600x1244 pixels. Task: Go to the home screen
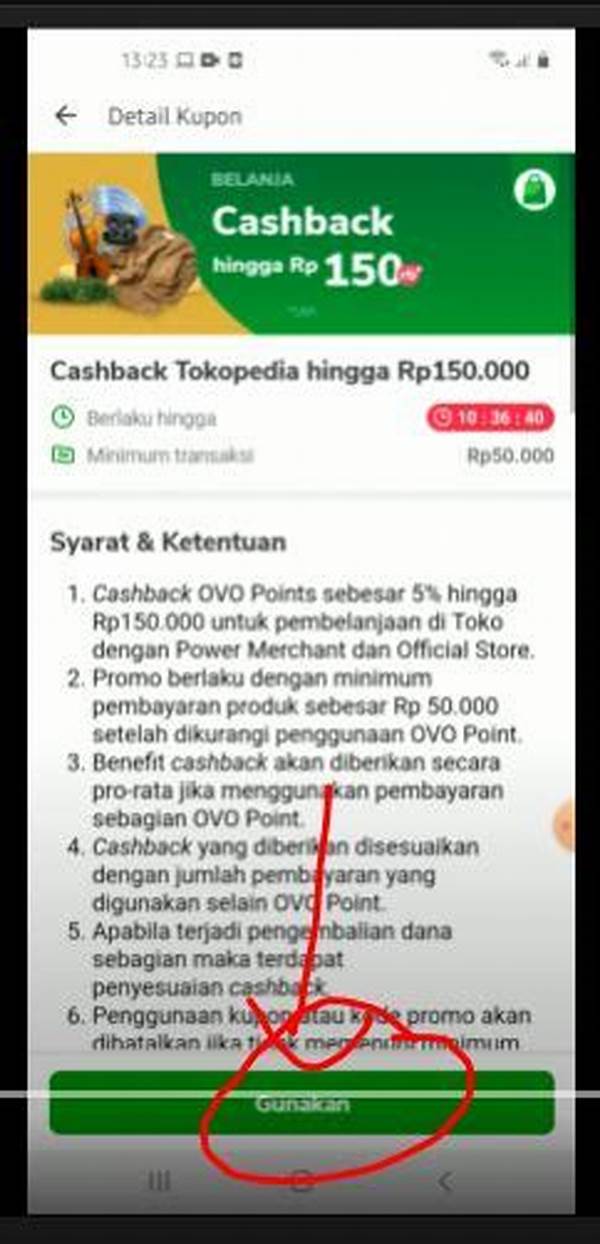tap(301, 1182)
